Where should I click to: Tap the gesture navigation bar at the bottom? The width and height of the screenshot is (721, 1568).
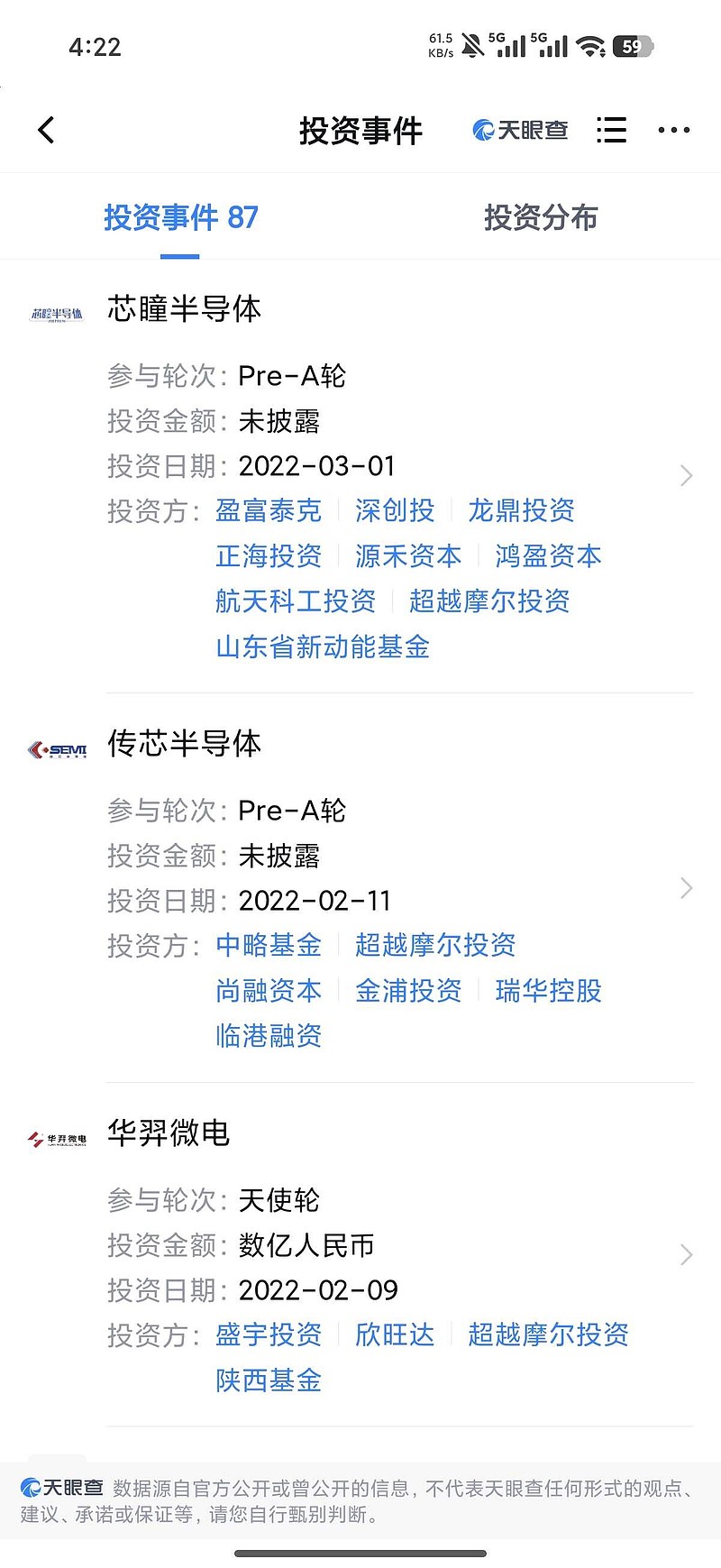(x=360, y=1555)
